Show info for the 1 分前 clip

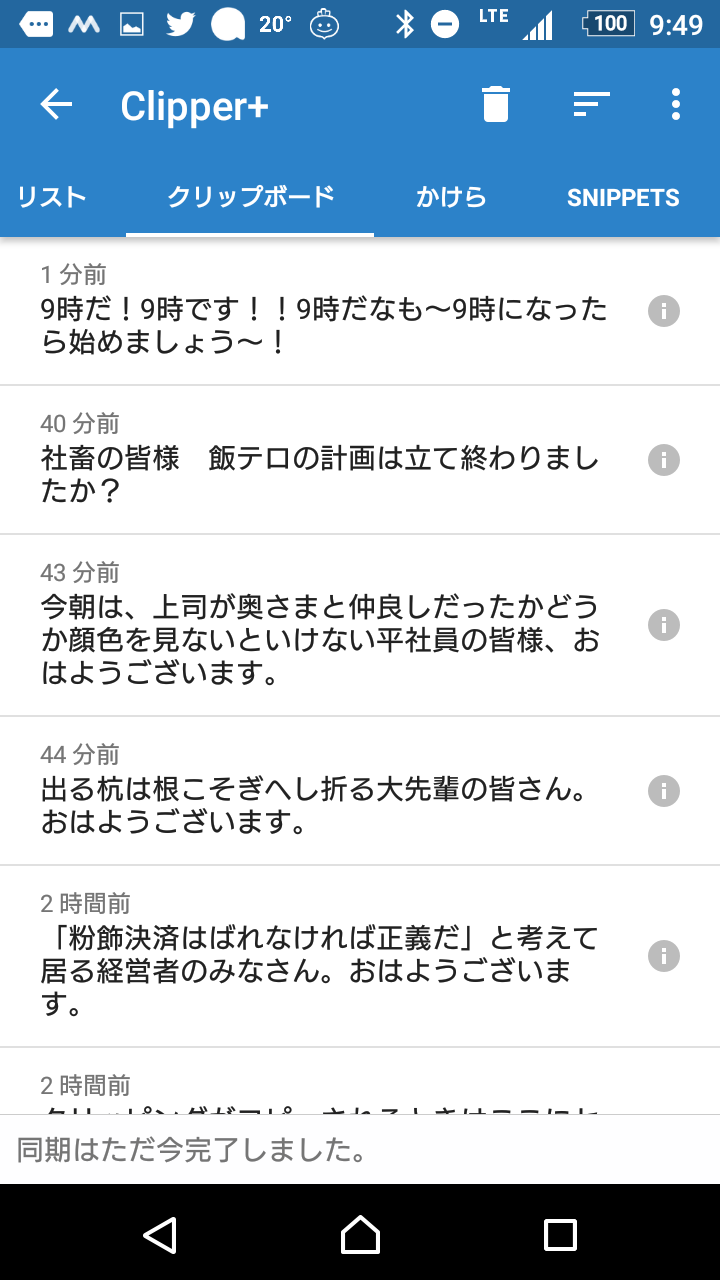(664, 311)
